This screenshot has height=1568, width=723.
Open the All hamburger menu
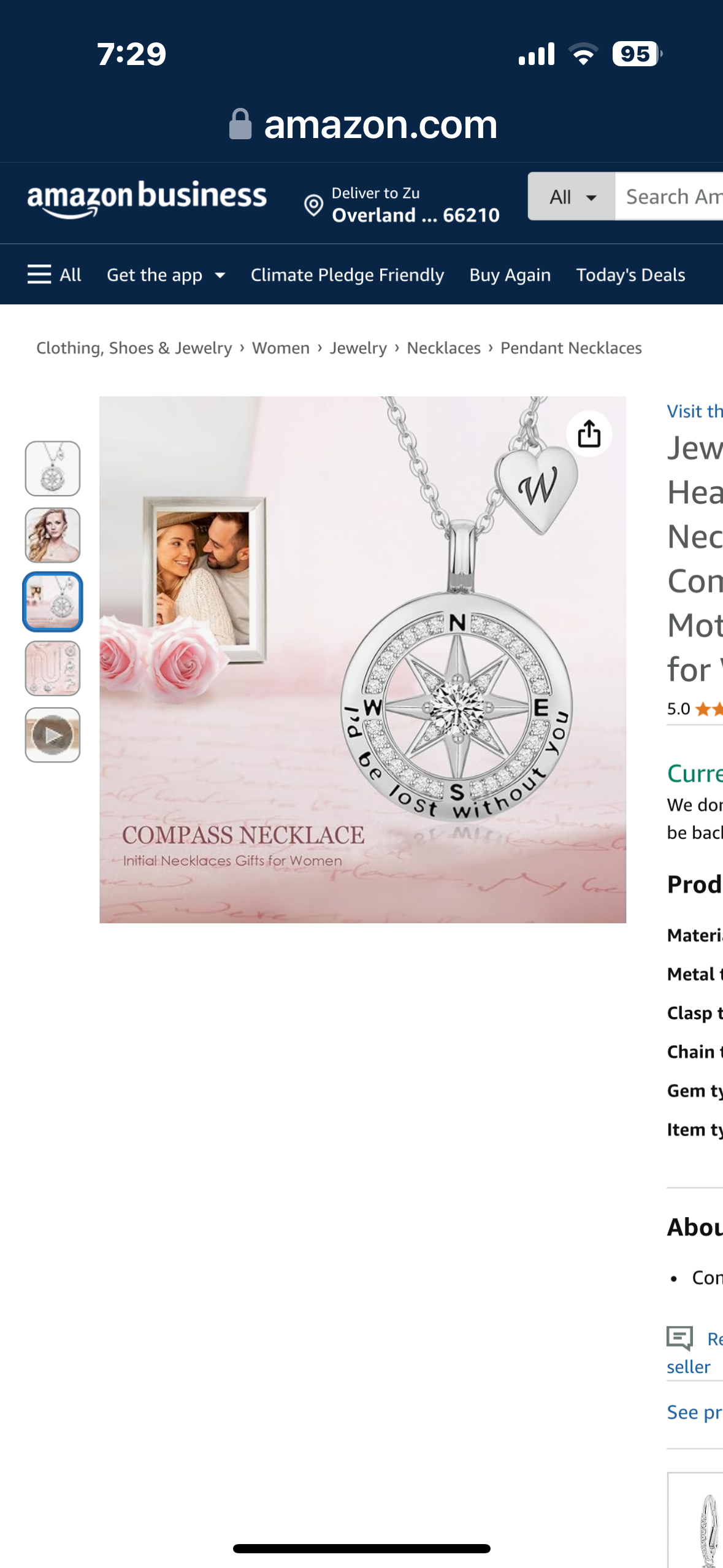(x=54, y=275)
